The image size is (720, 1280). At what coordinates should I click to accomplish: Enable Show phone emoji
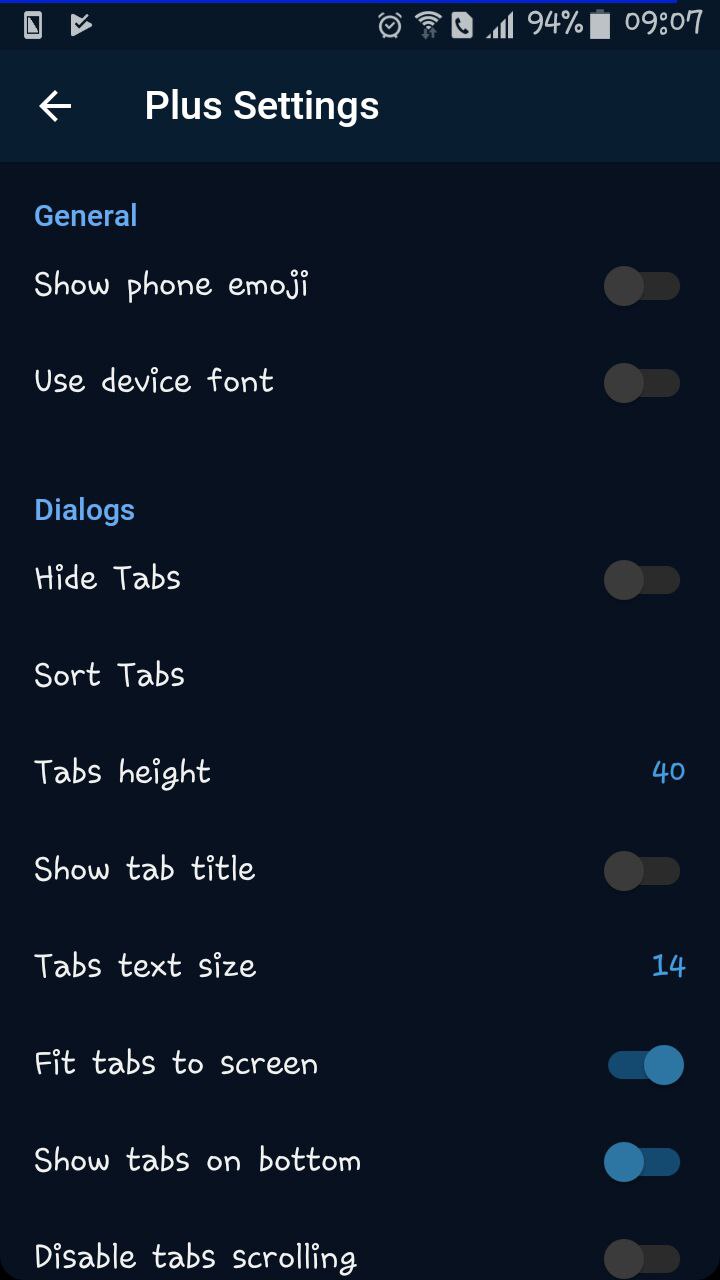point(641,286)
